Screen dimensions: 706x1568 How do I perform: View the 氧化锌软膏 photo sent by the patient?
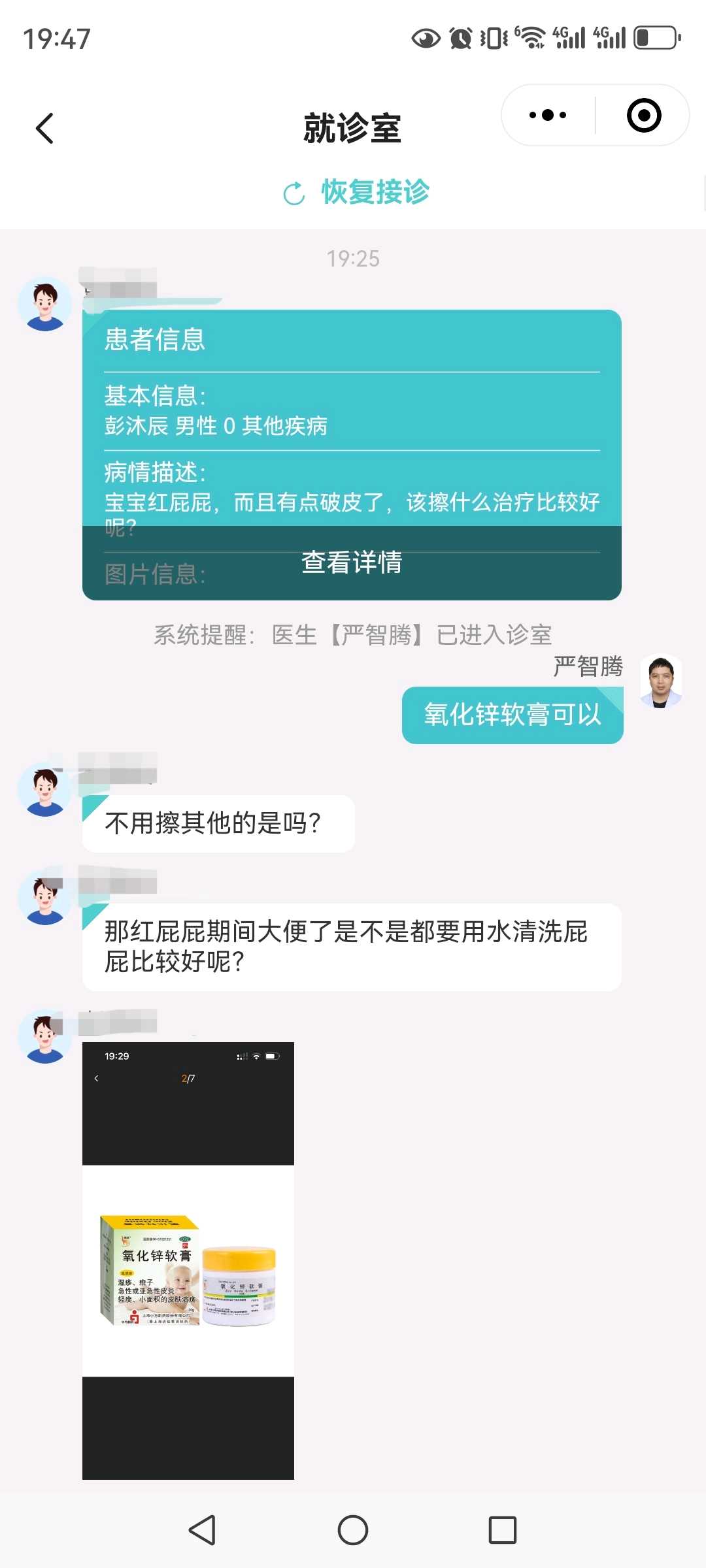(x=188, y=1260)
